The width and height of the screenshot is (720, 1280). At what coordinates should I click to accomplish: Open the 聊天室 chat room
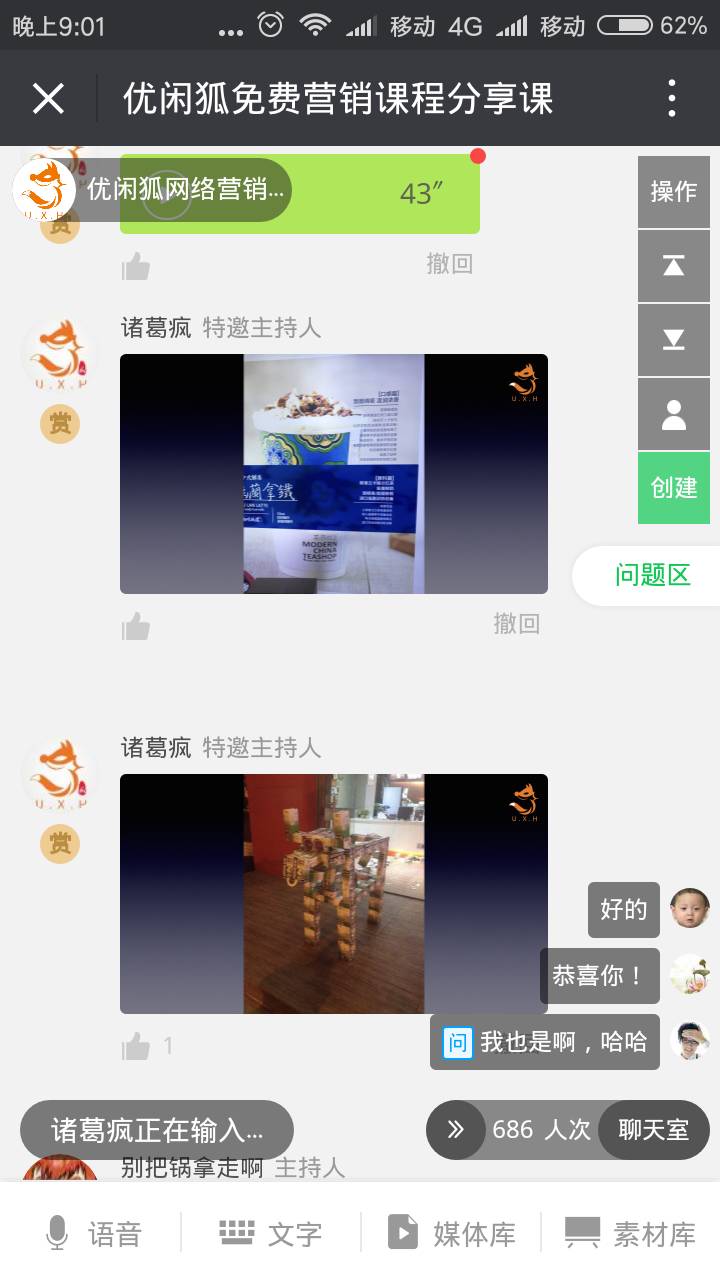pyautogui.click(x=654, y=1130)
